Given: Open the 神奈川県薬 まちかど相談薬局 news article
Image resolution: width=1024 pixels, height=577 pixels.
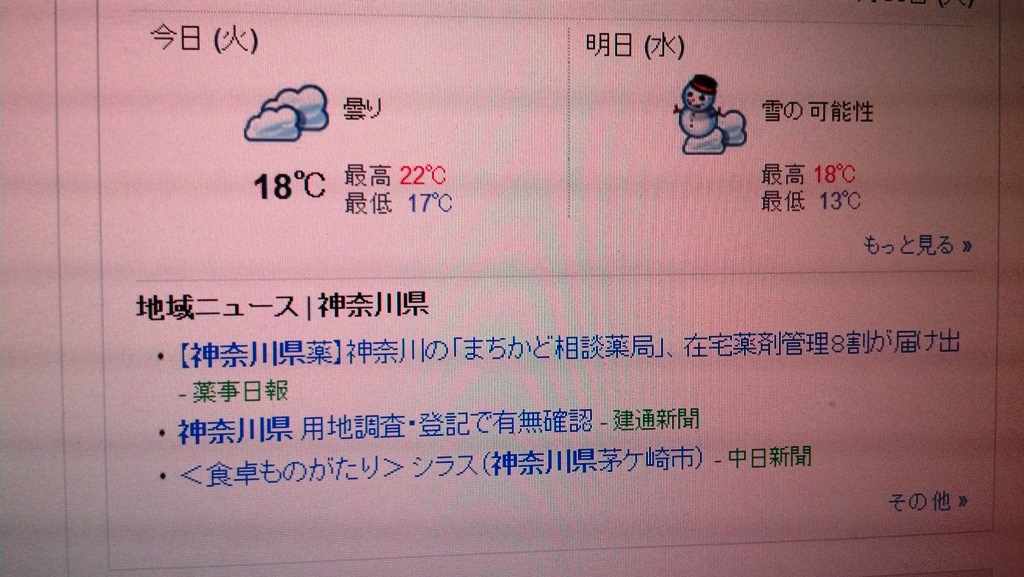Looking at the screenshot, I should 568,349.
